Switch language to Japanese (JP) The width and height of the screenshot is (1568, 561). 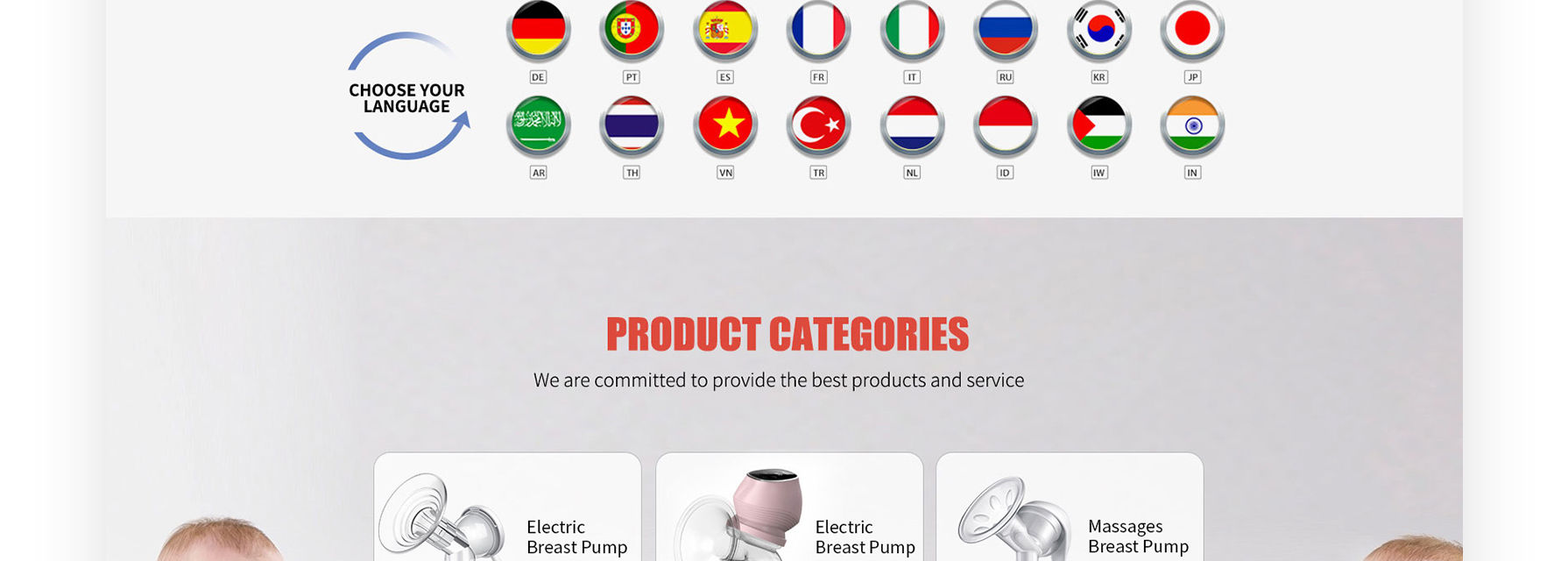(1192, 30)
